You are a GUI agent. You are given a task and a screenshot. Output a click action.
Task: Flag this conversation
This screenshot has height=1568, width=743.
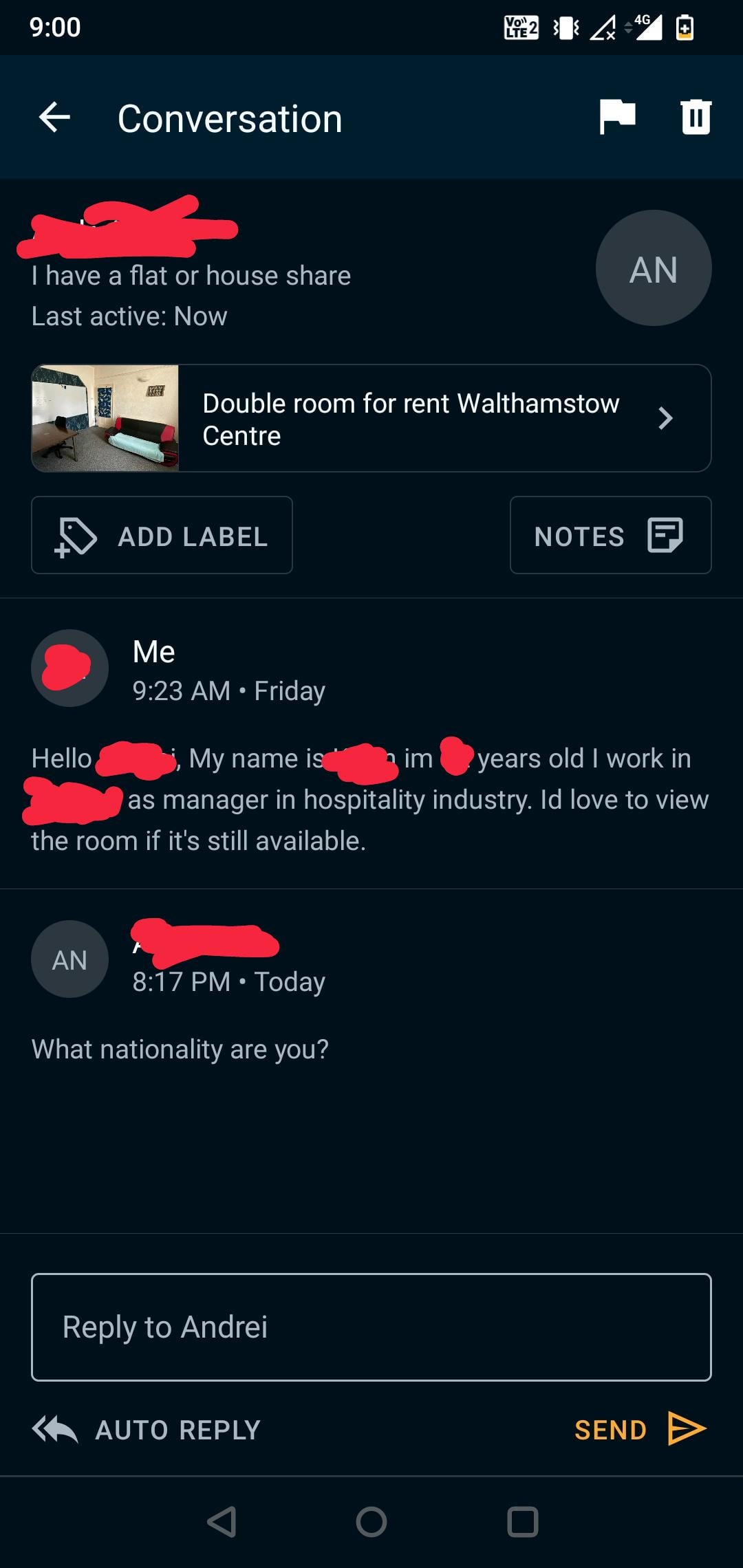pyautogui.click(x=616, y=117)
